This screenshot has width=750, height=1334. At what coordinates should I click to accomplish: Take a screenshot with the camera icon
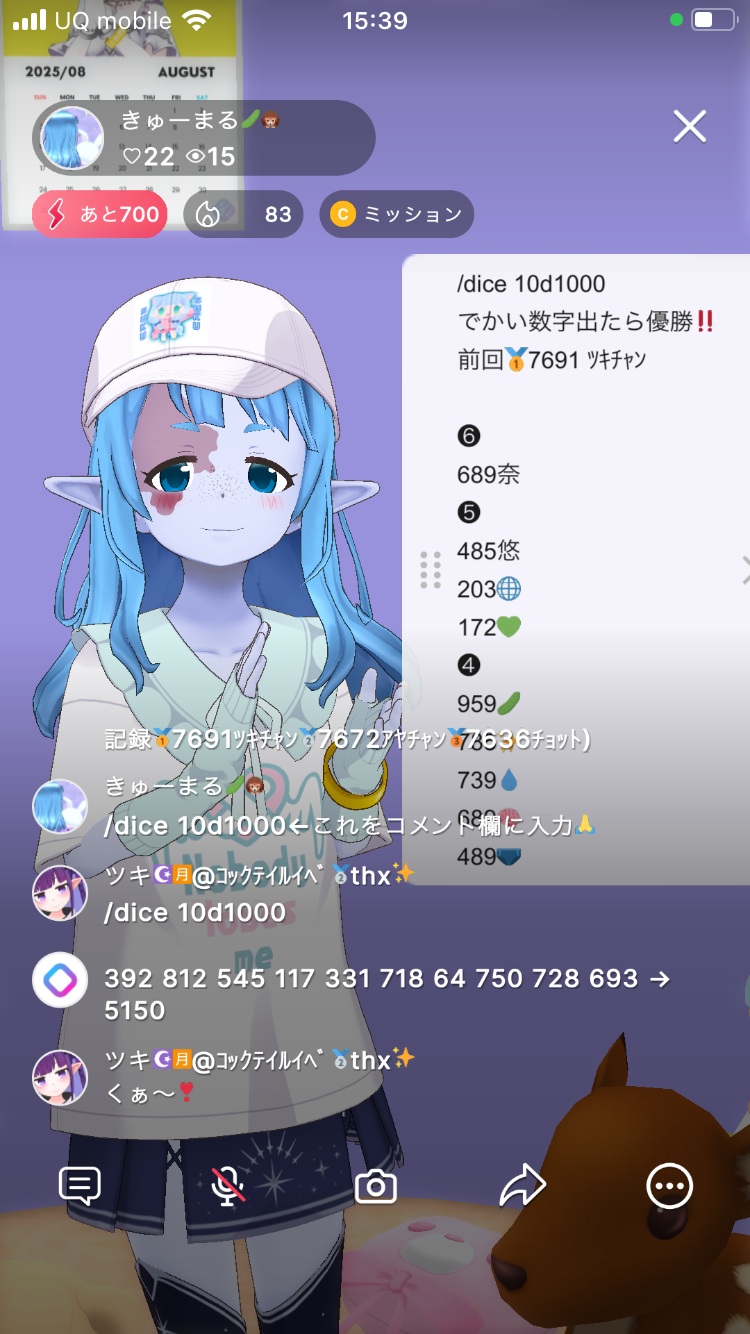pos(376,1187)
